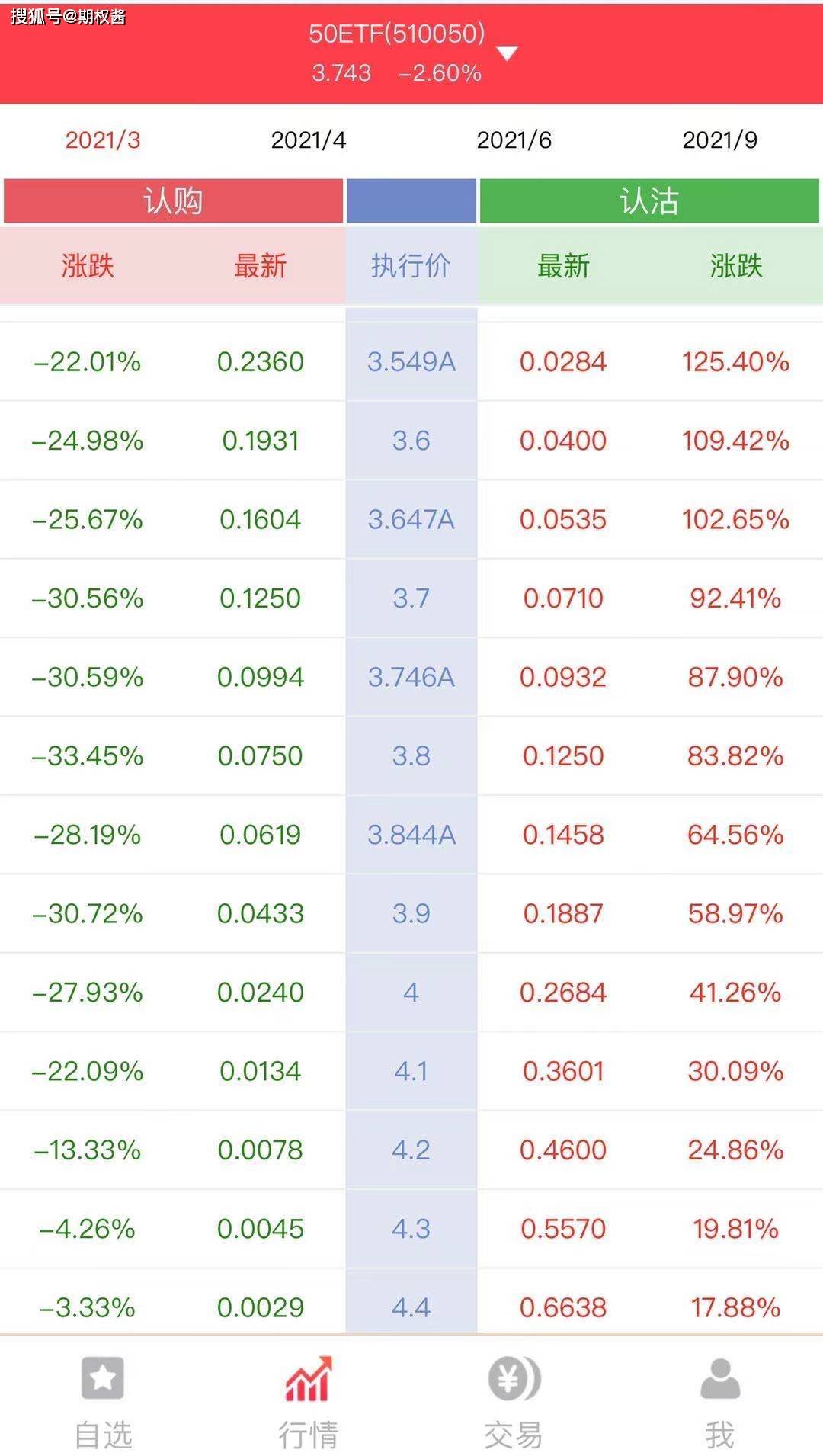Open the 我 profile tab

[720, 1403]
